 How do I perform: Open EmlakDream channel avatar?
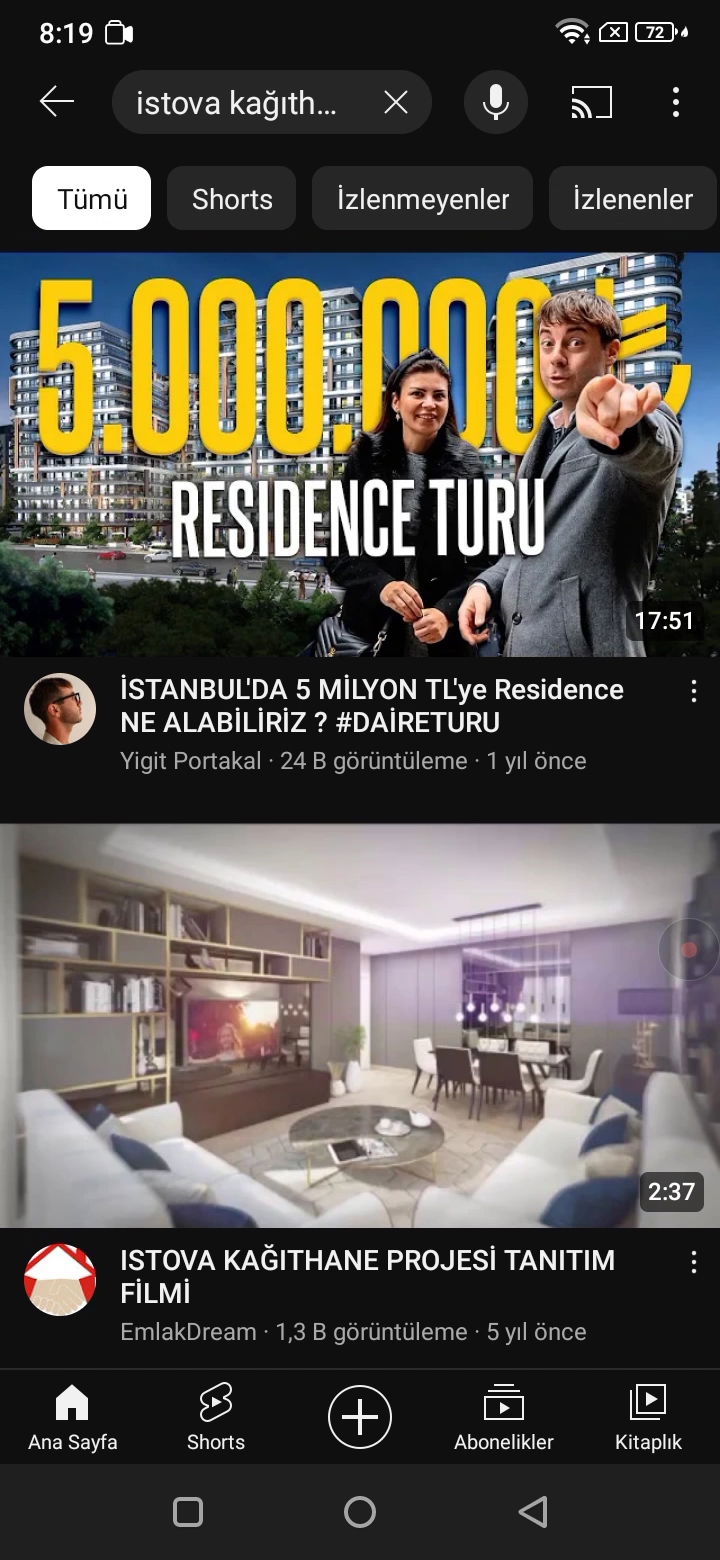[x=60, y=1279]
